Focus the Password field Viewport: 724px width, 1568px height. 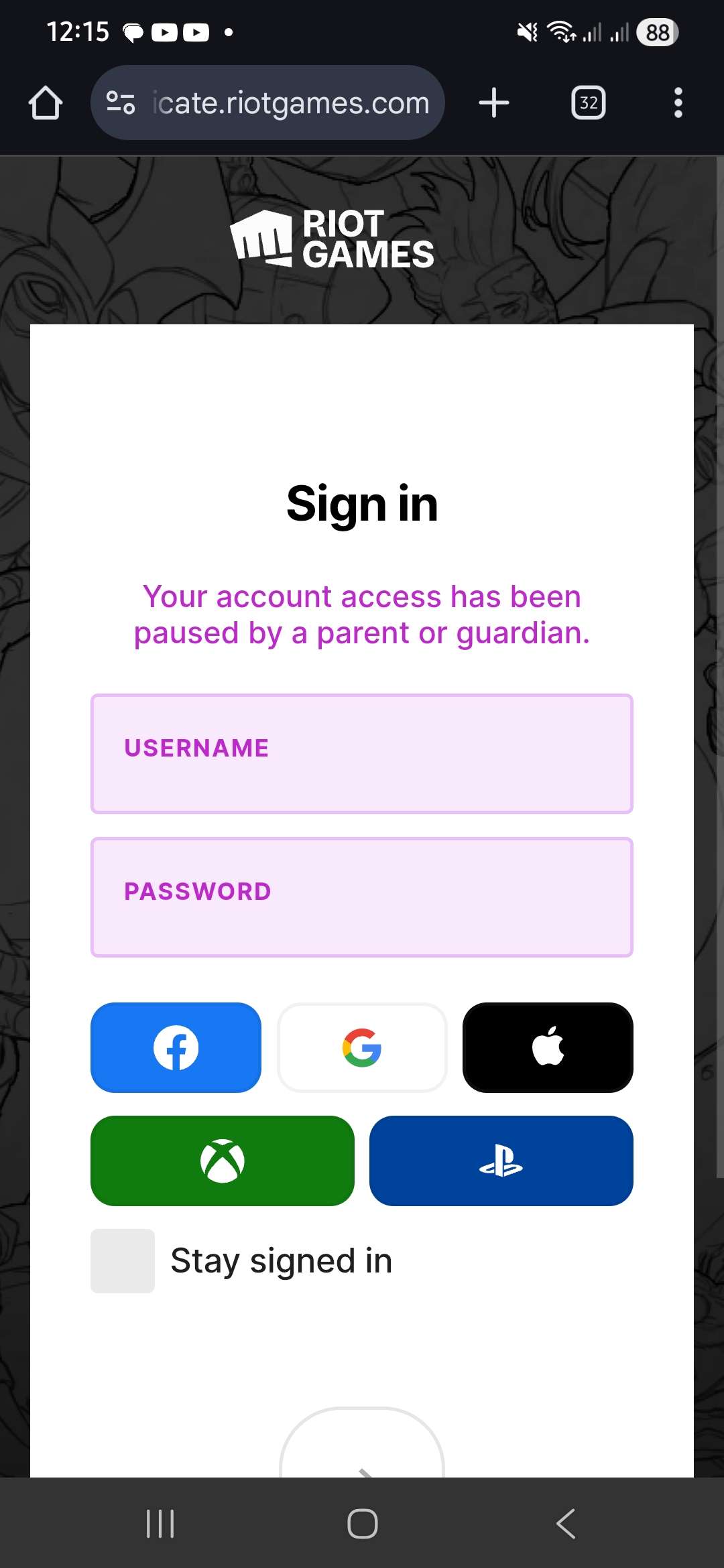[x=362, y=897]
